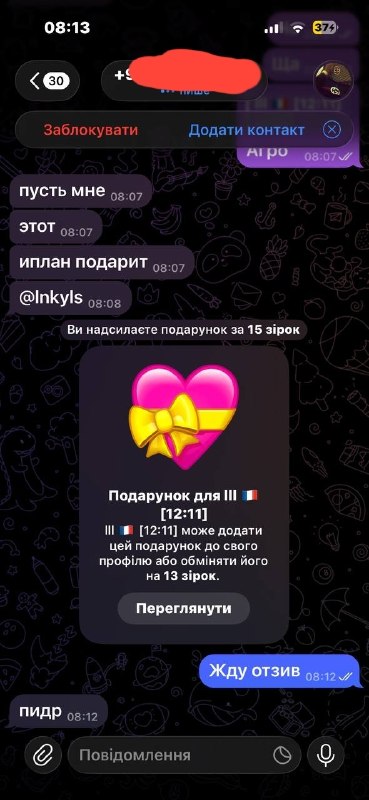
Task: Dismiss the block/add contact bar
Action: click(332, 130)
